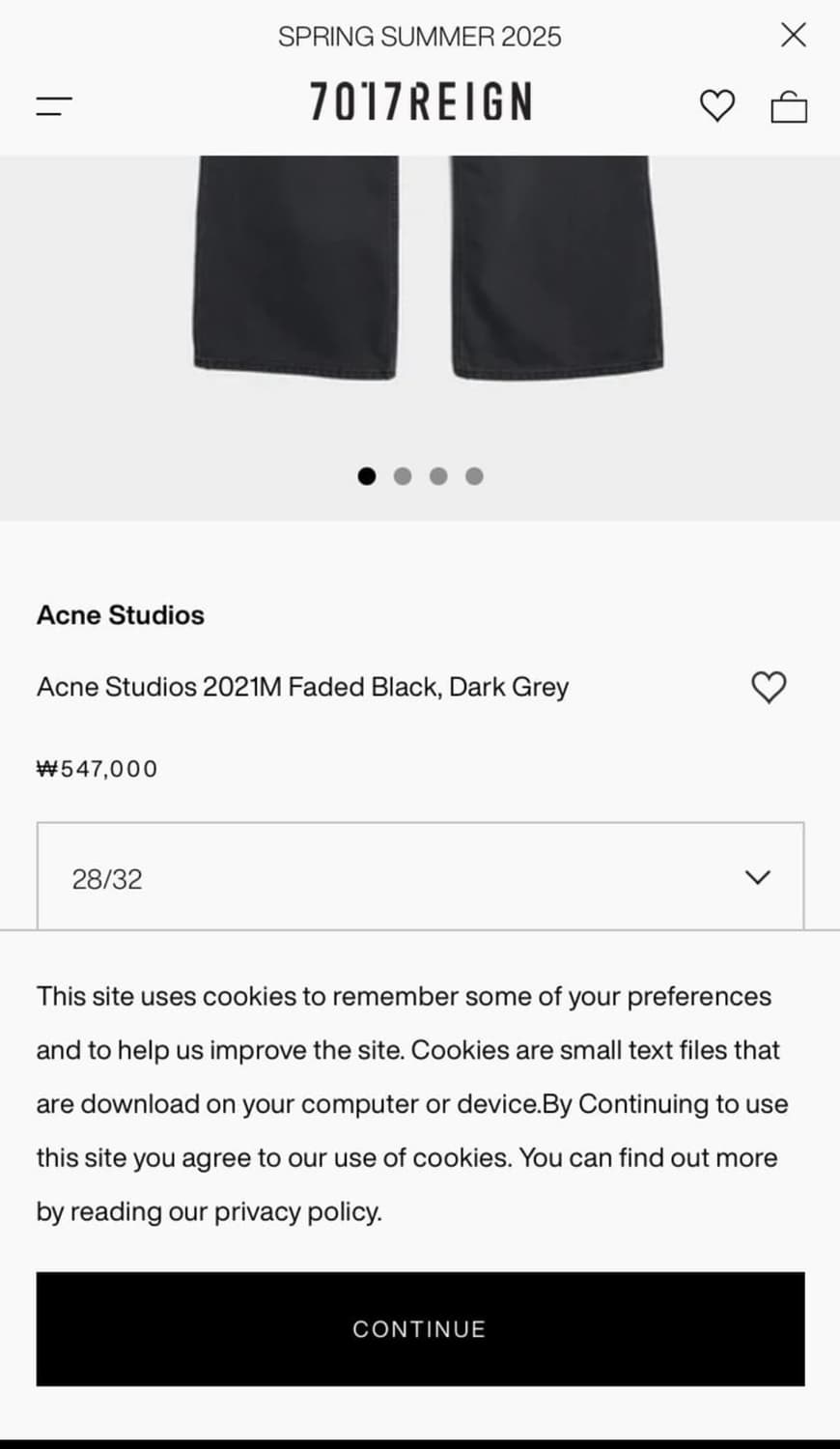840x1449 pixels.
Task: Click the product image of black jeans
Action: tap(419, 290)
